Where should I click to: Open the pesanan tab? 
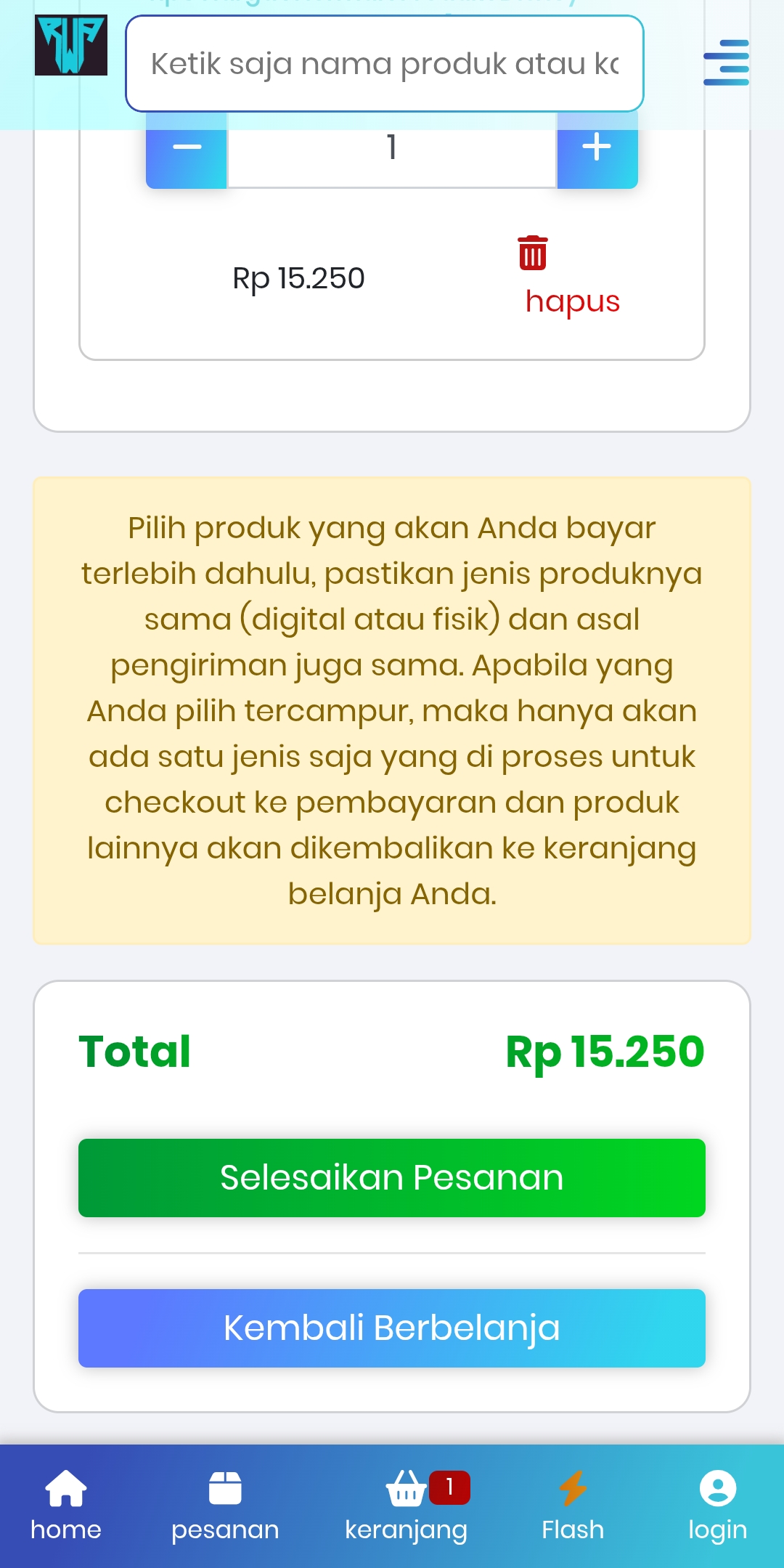click(225, 1505)
